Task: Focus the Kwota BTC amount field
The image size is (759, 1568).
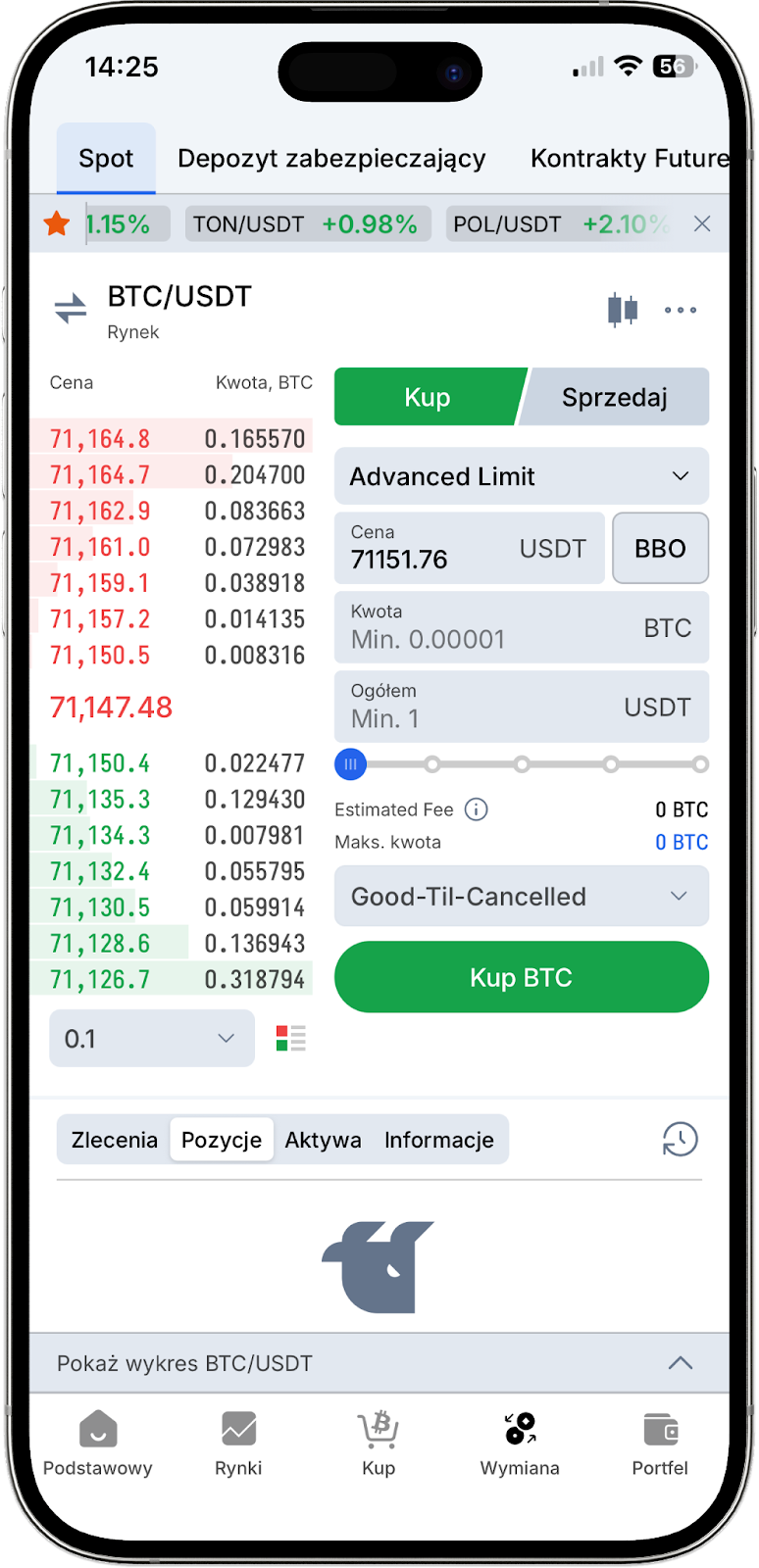Action: pos(490,627)
